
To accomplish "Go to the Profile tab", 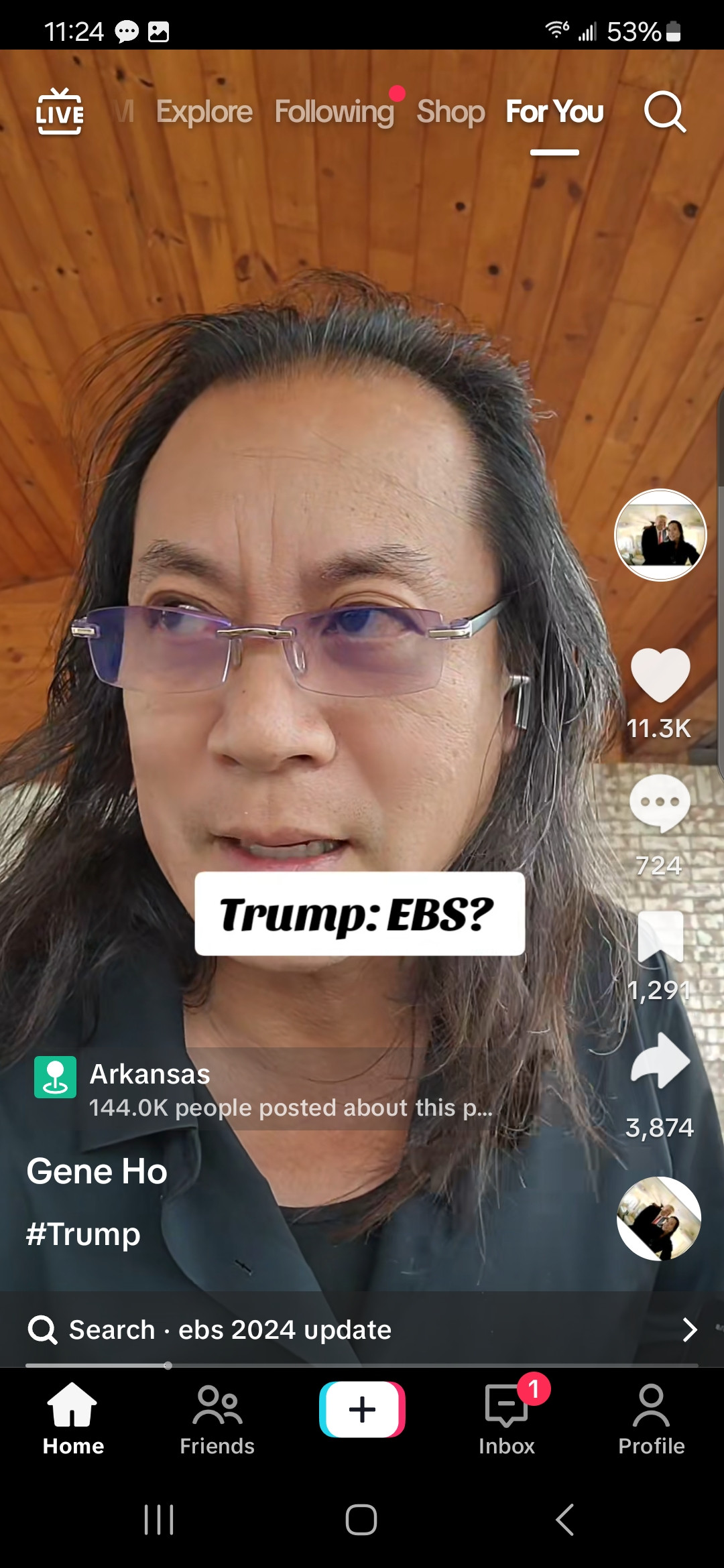I will [x=651, y=1419].
